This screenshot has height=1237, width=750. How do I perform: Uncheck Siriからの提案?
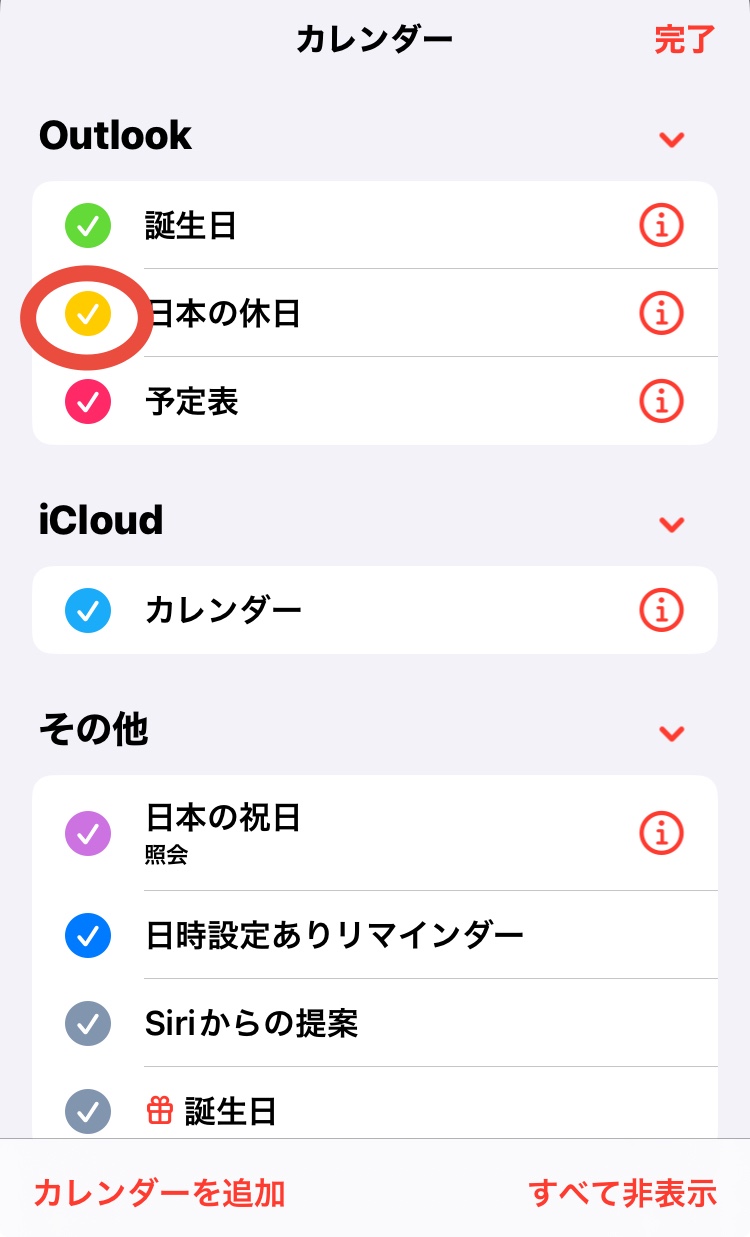pyautogui.click(x=88, y=1023)
